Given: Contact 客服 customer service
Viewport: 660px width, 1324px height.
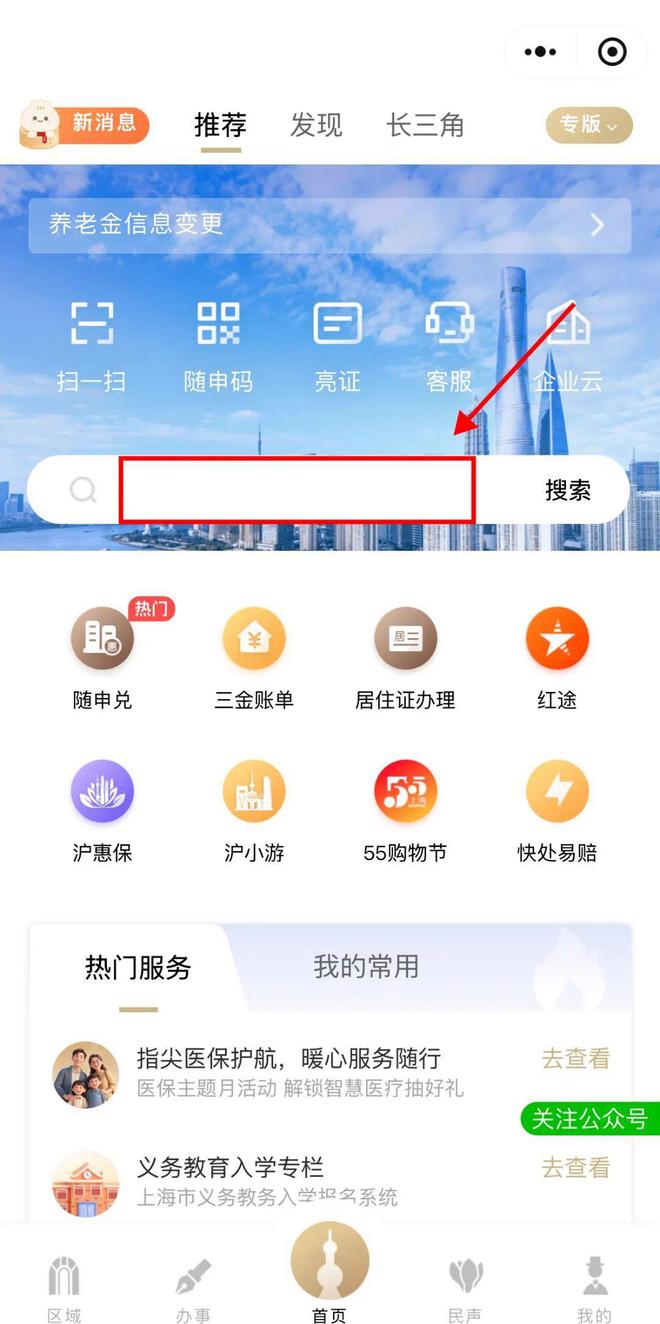Looking at the screenshot, I should [x=449, y=347].
